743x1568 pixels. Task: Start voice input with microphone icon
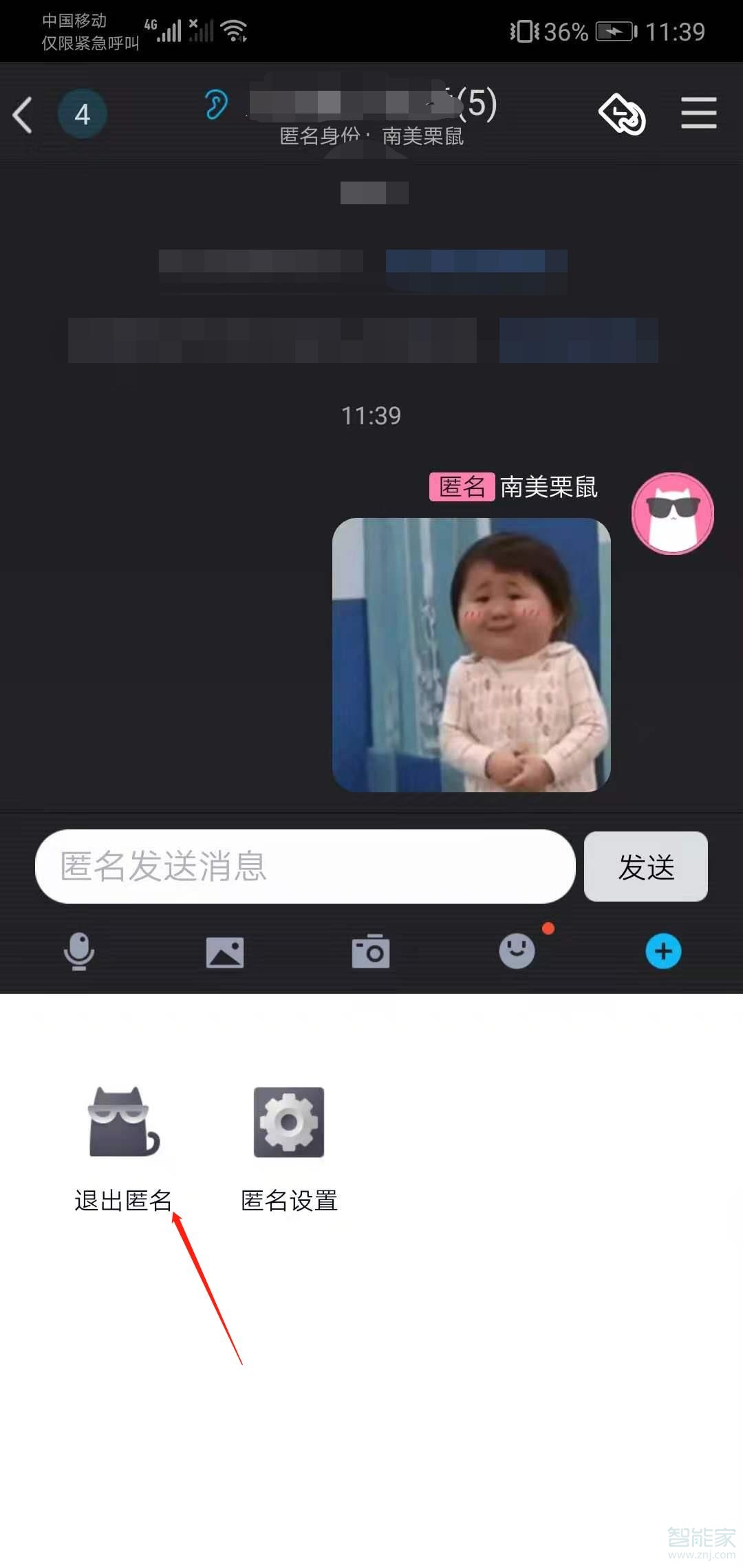tap(79, 952)
